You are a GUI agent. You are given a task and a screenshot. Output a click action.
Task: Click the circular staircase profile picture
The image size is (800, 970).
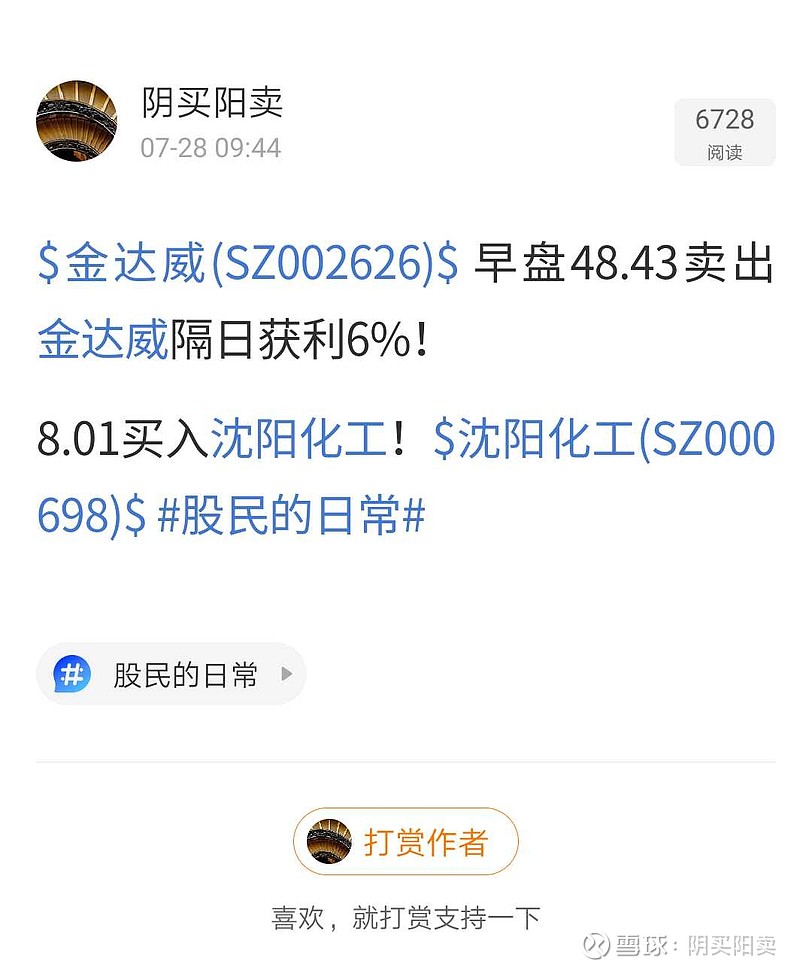point(76,123)
